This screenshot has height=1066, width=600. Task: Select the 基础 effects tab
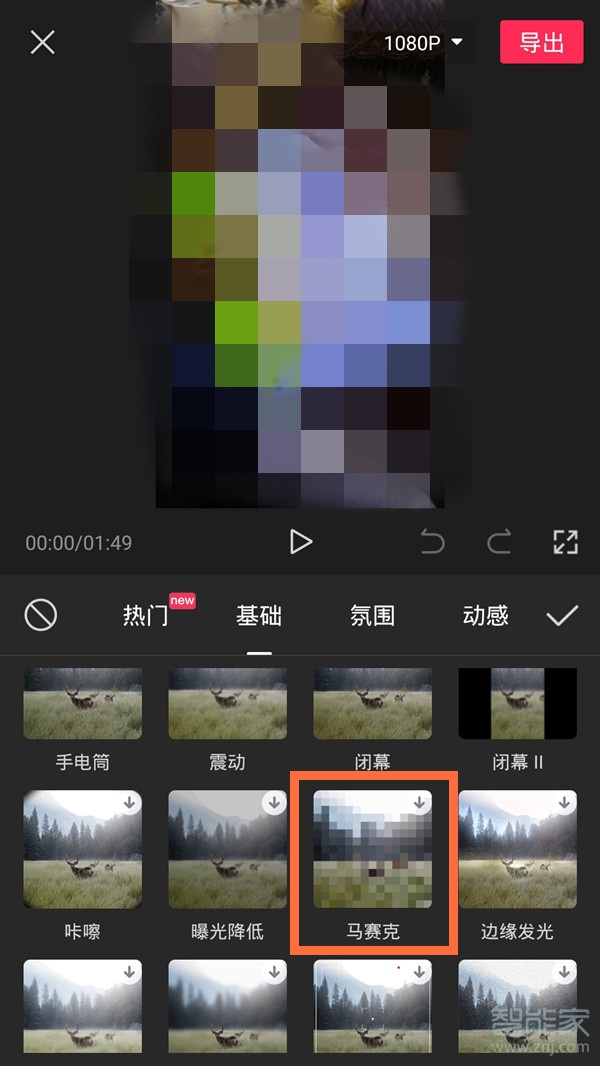tap(259, 615)
